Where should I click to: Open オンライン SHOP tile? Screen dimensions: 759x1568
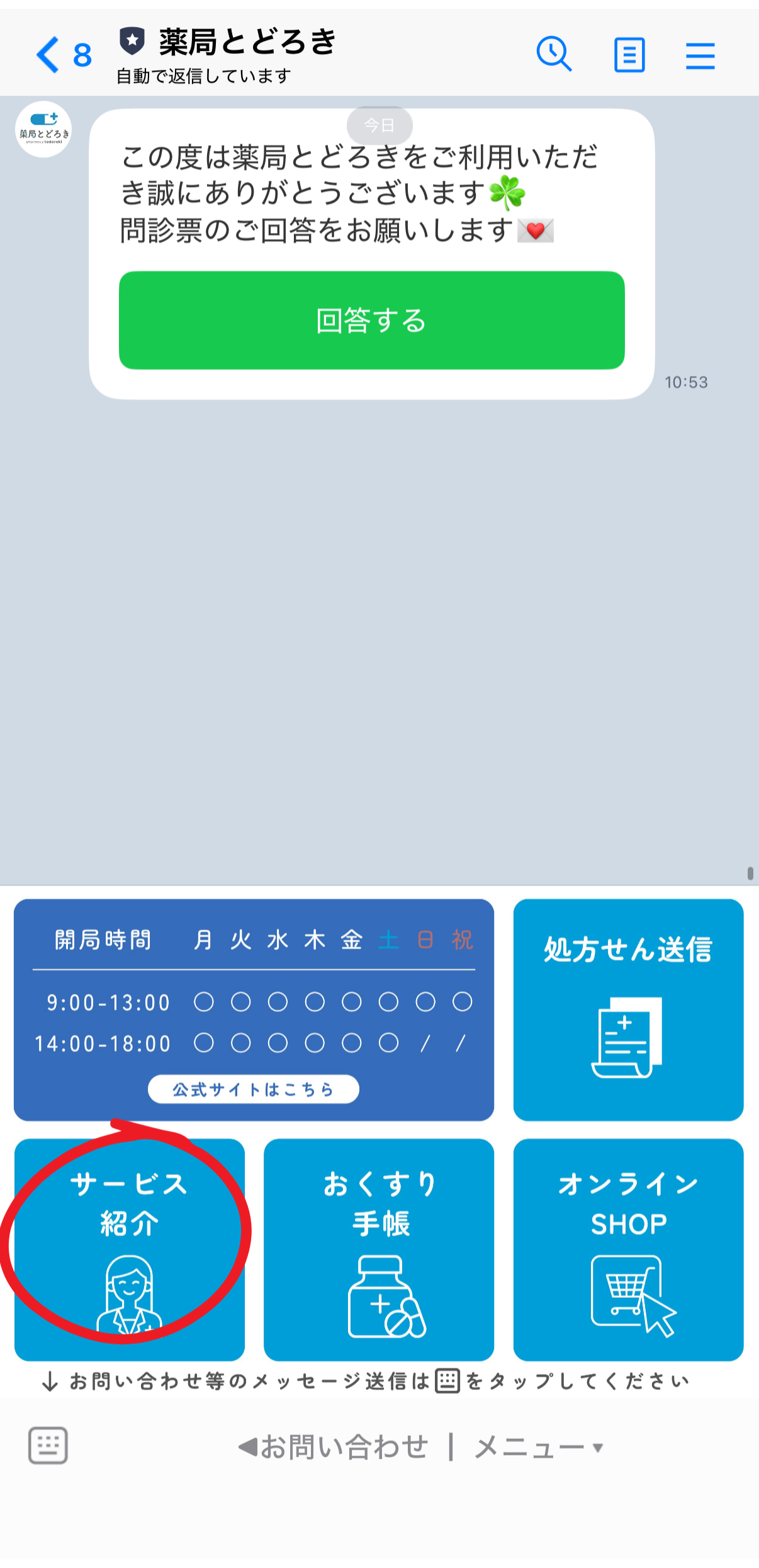click(627, 1249)
